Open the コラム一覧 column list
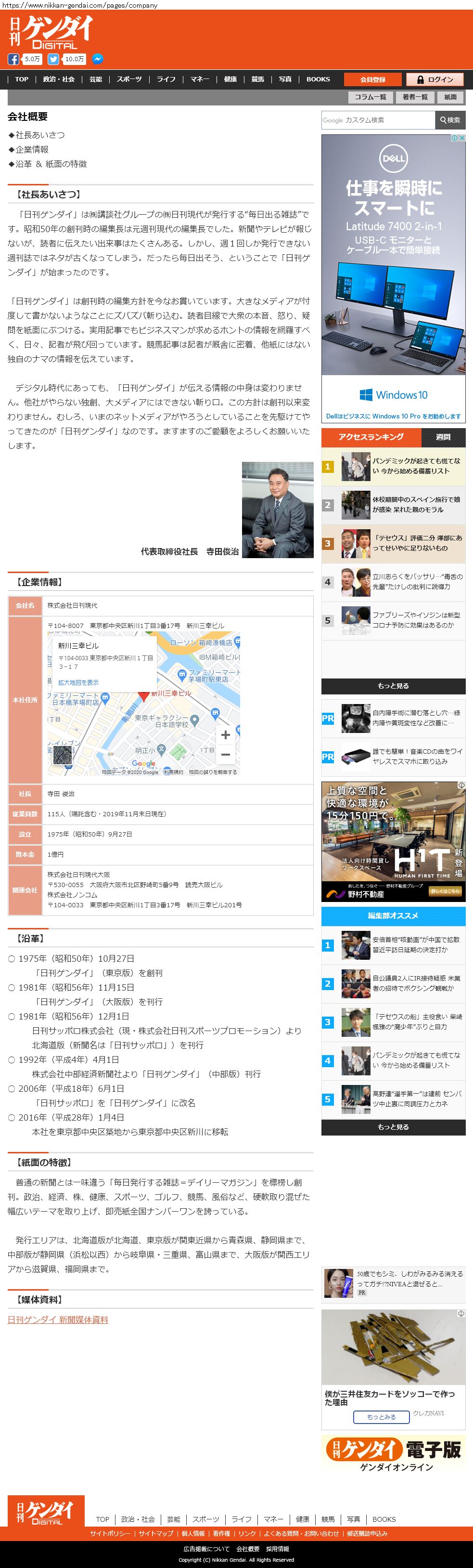This screenshot has width=473, height=1568. pyautogui.click(x=370, y=97)
